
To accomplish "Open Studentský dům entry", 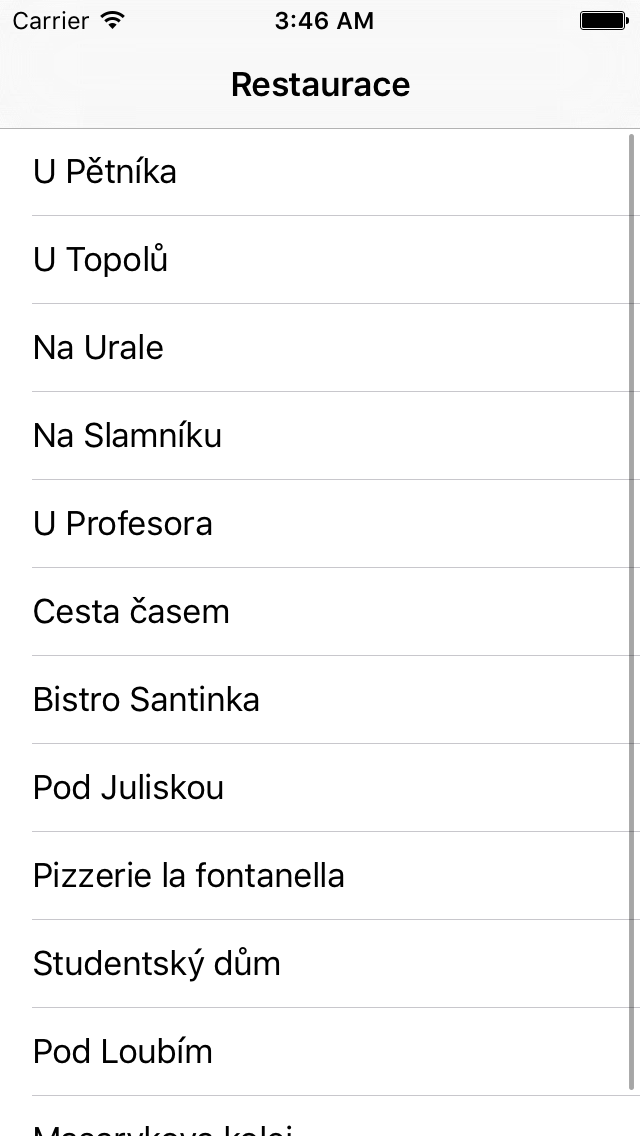I will [x=320, y=964].
